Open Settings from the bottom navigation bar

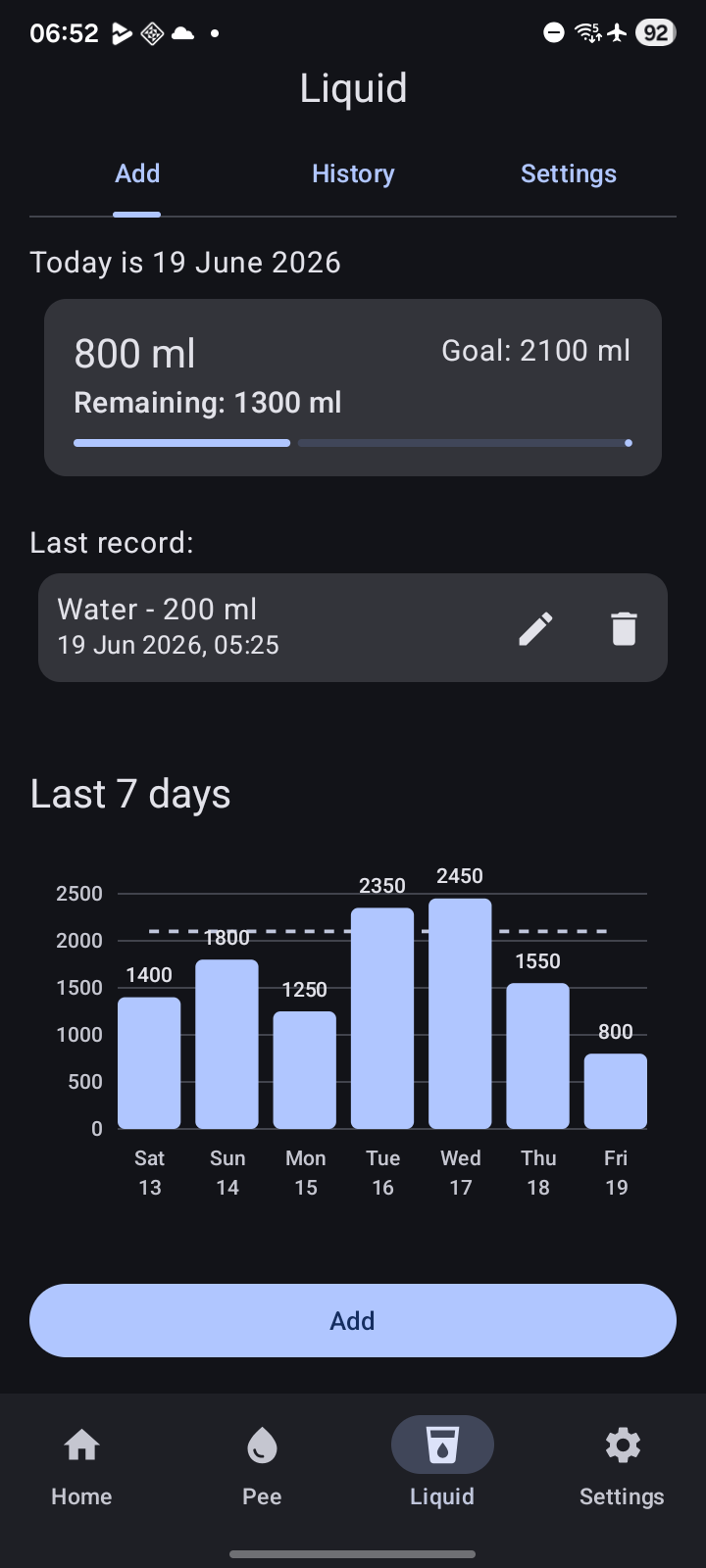click(622, 1466)
